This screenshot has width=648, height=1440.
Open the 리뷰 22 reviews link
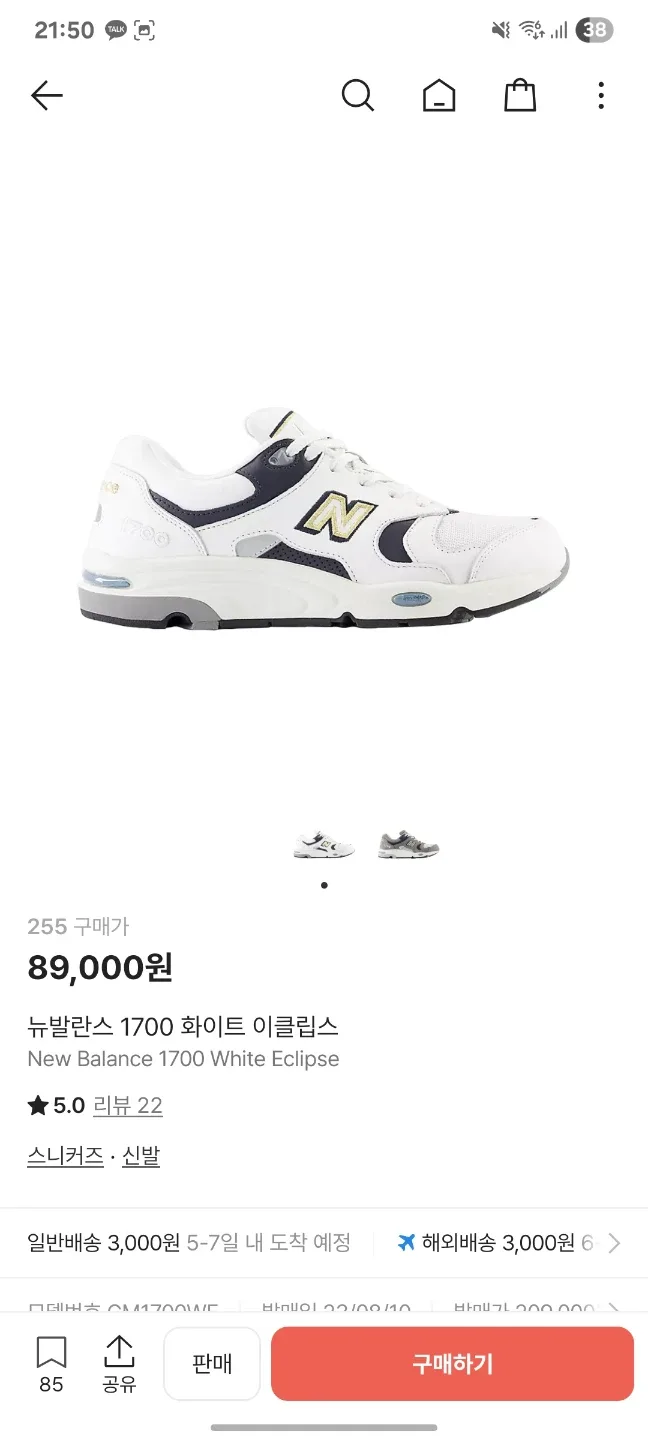[127, 1105]
